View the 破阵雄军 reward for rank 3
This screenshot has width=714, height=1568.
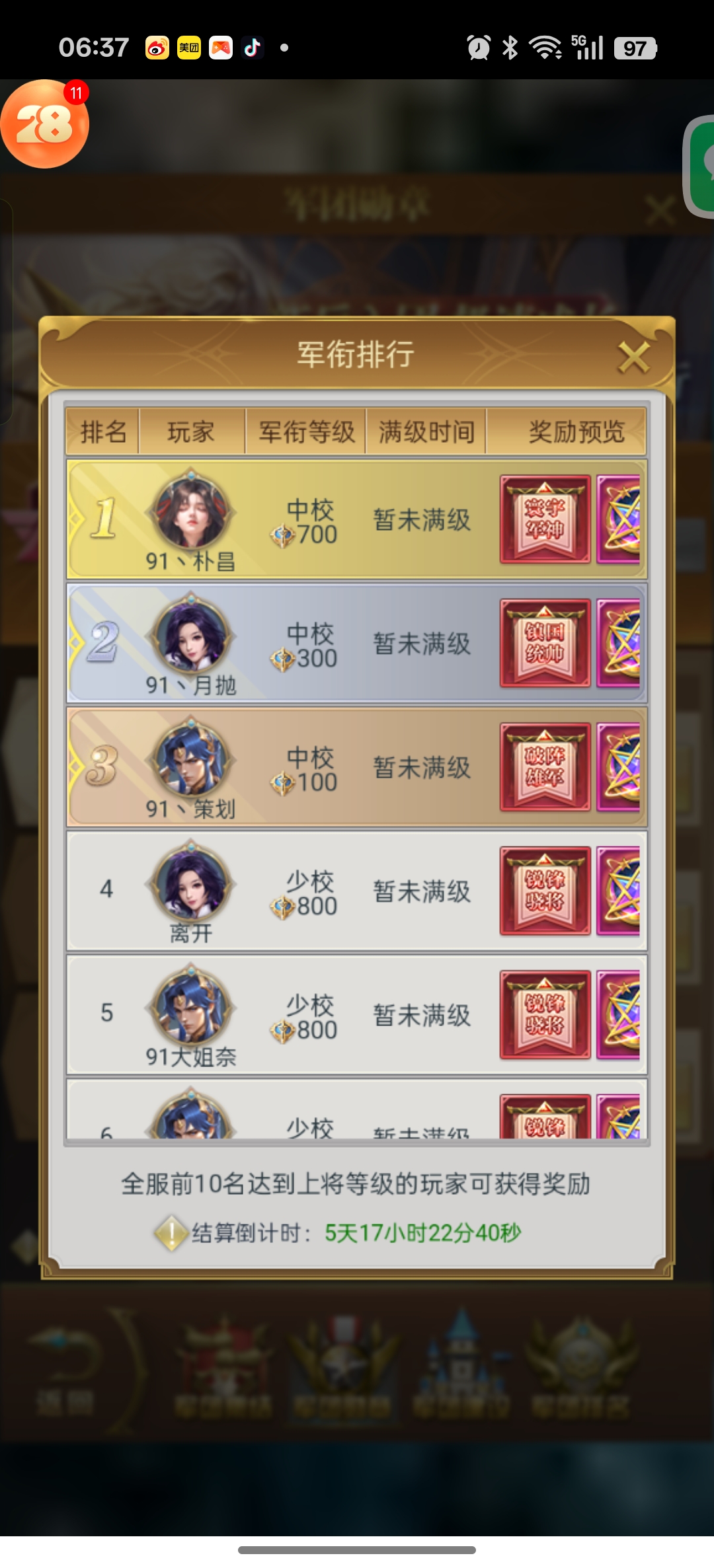(x=545, y=766)
